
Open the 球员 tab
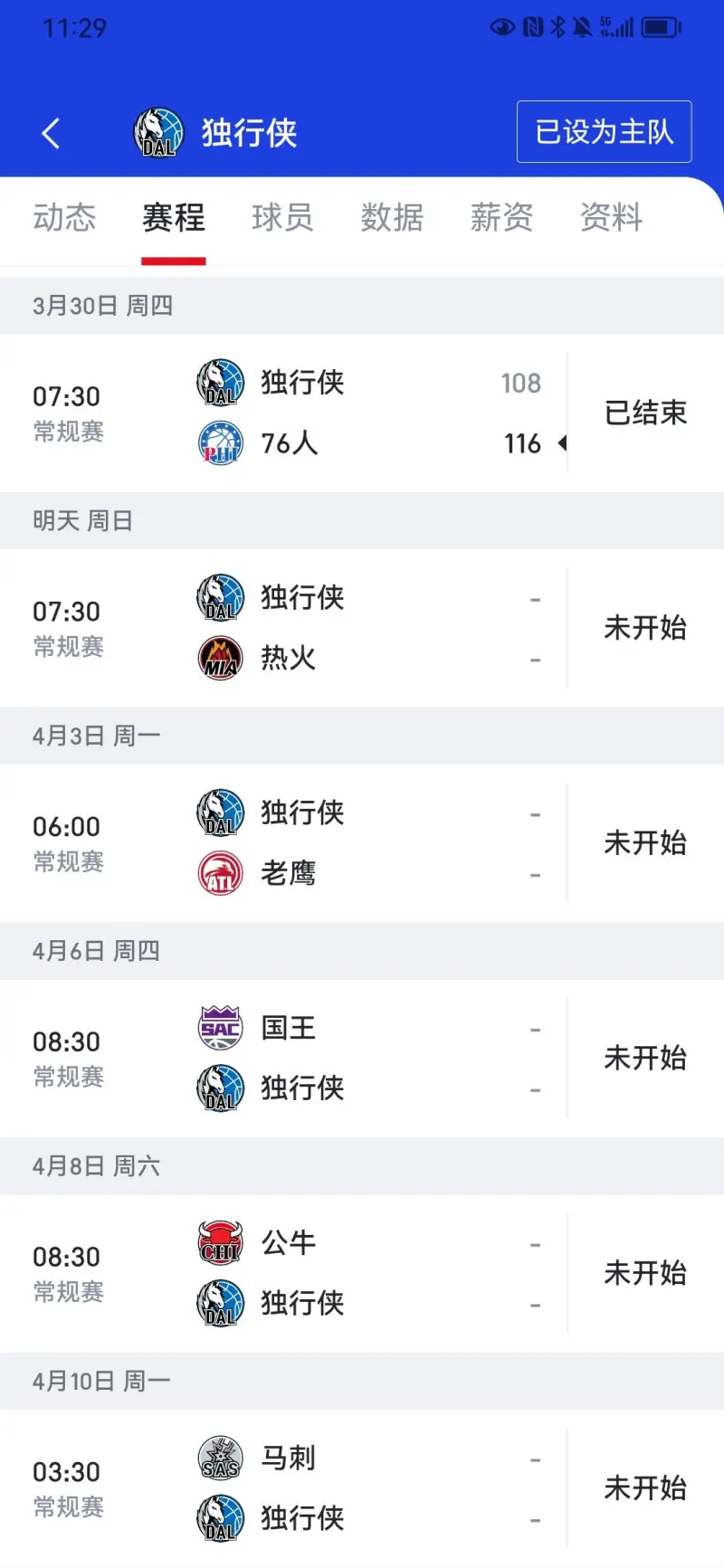point(282,217)
